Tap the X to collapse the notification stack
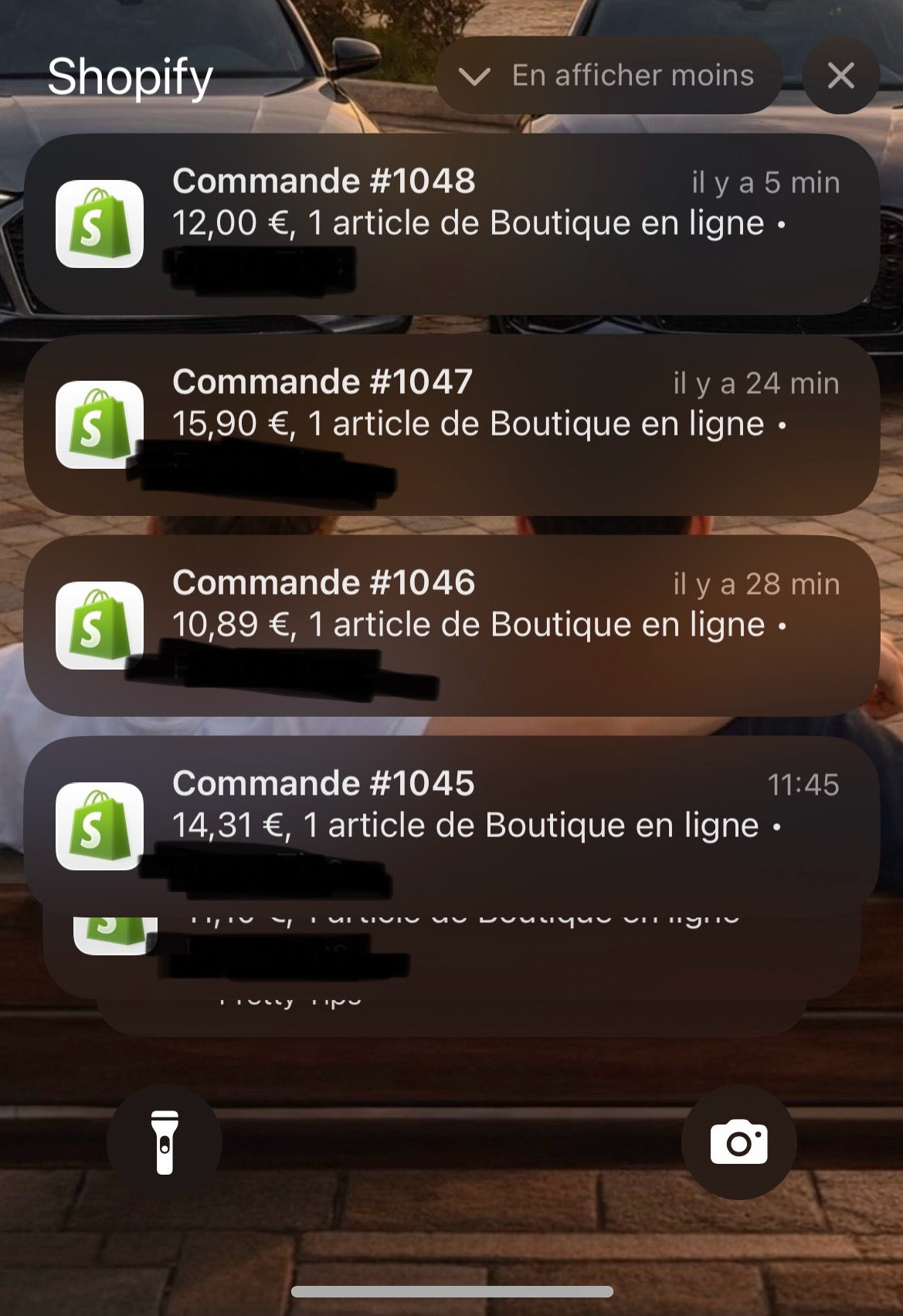The height and width of the screenshot is (1316, 903). (839, 76)
